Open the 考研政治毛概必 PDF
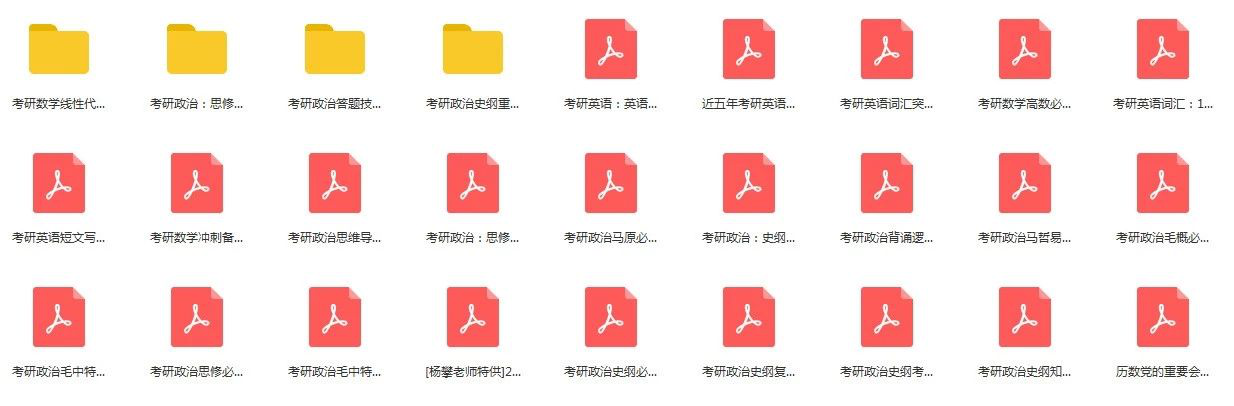The image size is (1234, 406). (1162, 183)
